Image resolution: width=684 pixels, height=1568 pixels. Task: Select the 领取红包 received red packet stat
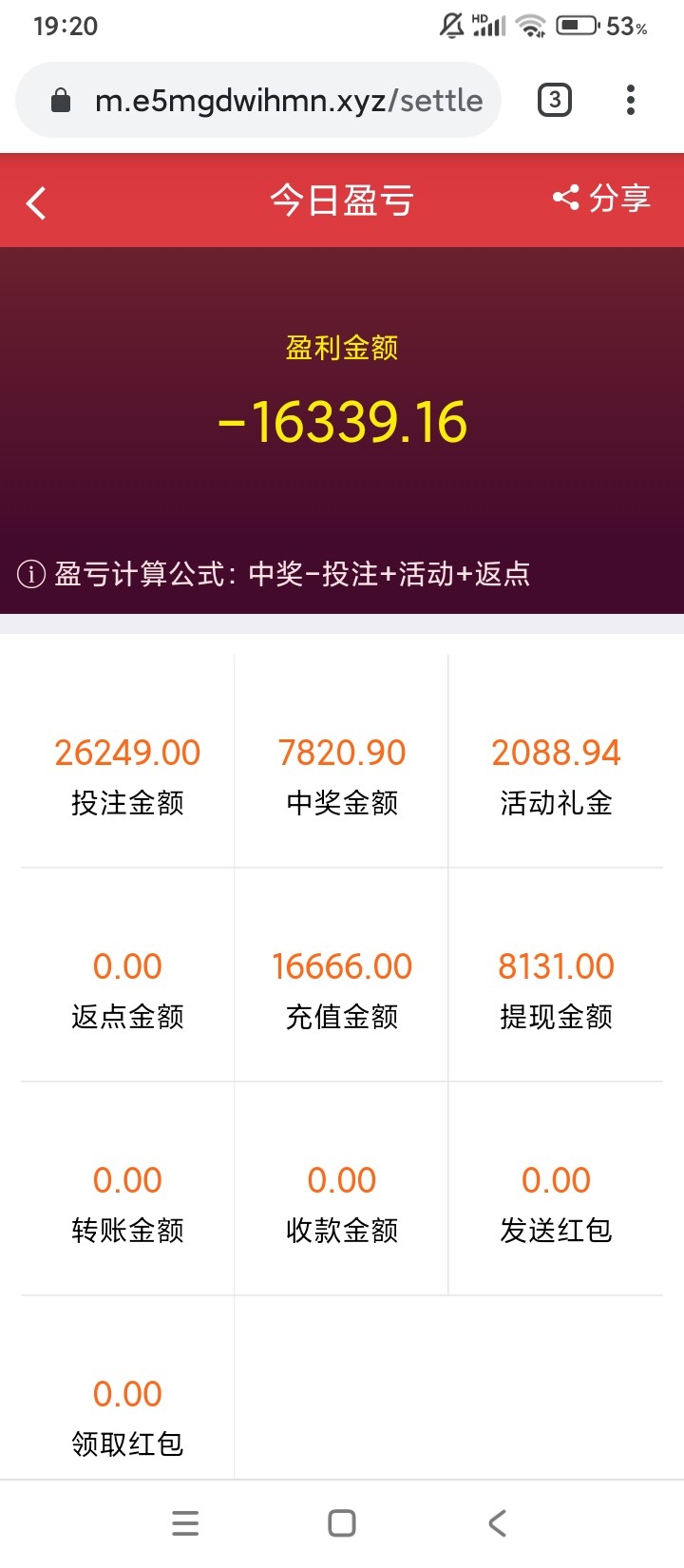pos(127,1416)
